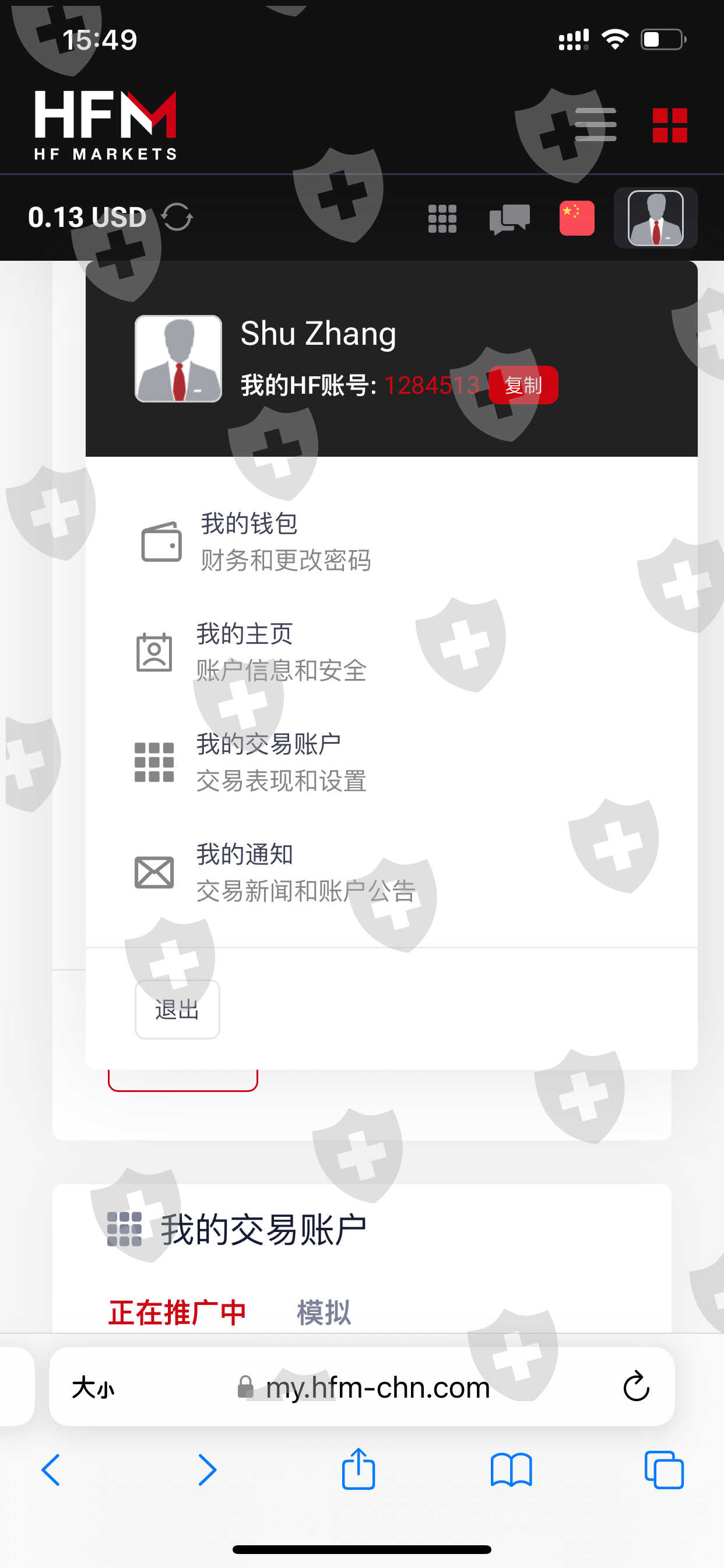Tap the 大小 text size button
This screenshot has width=724, height=1568.
point(93,1388)
